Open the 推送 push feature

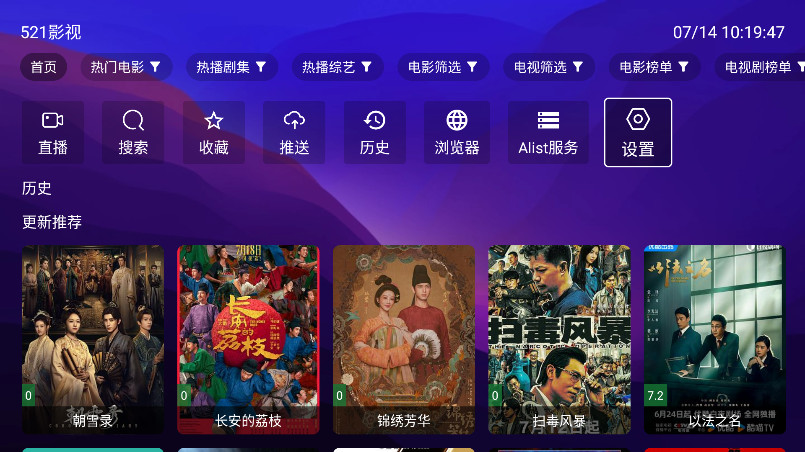[x=294, y=132]
